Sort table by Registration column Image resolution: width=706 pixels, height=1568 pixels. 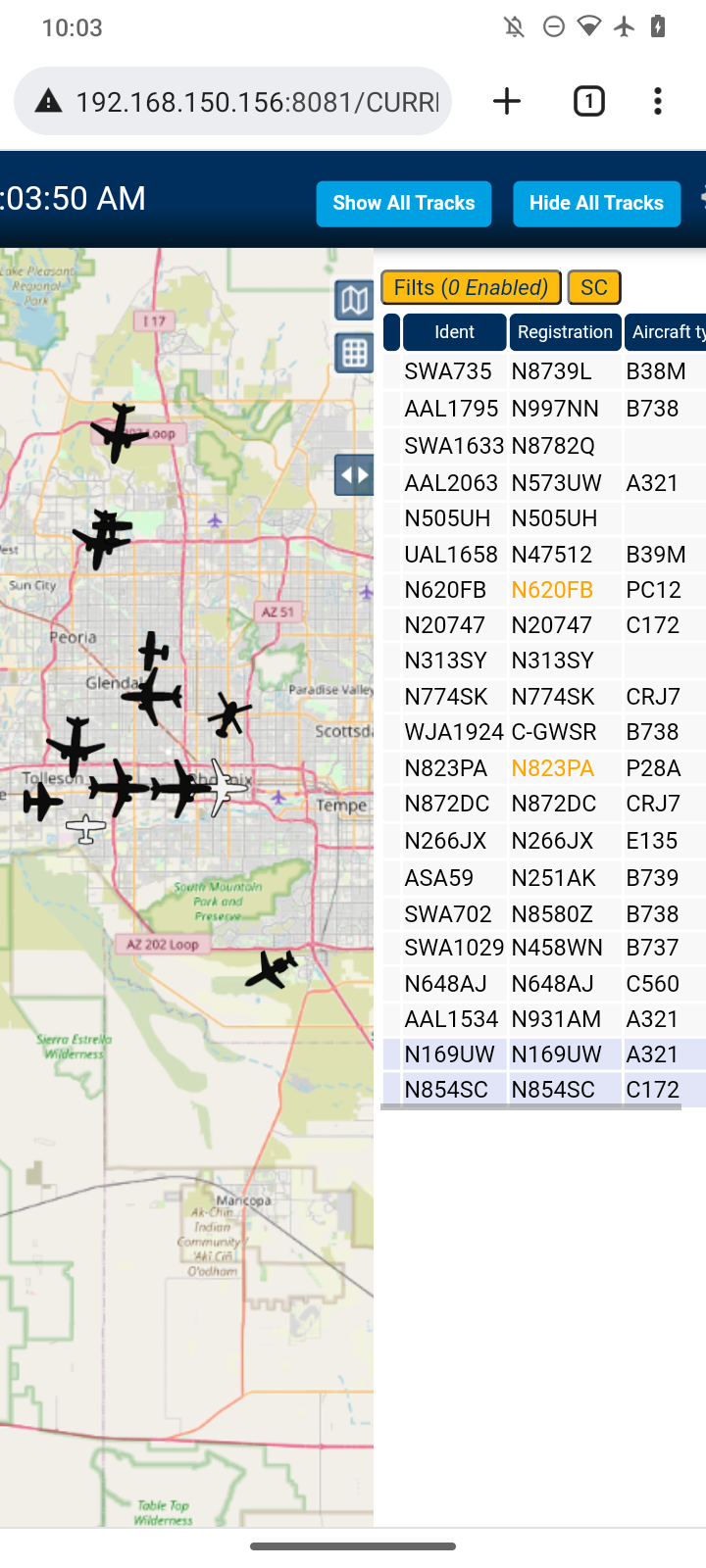pos(565,332)
